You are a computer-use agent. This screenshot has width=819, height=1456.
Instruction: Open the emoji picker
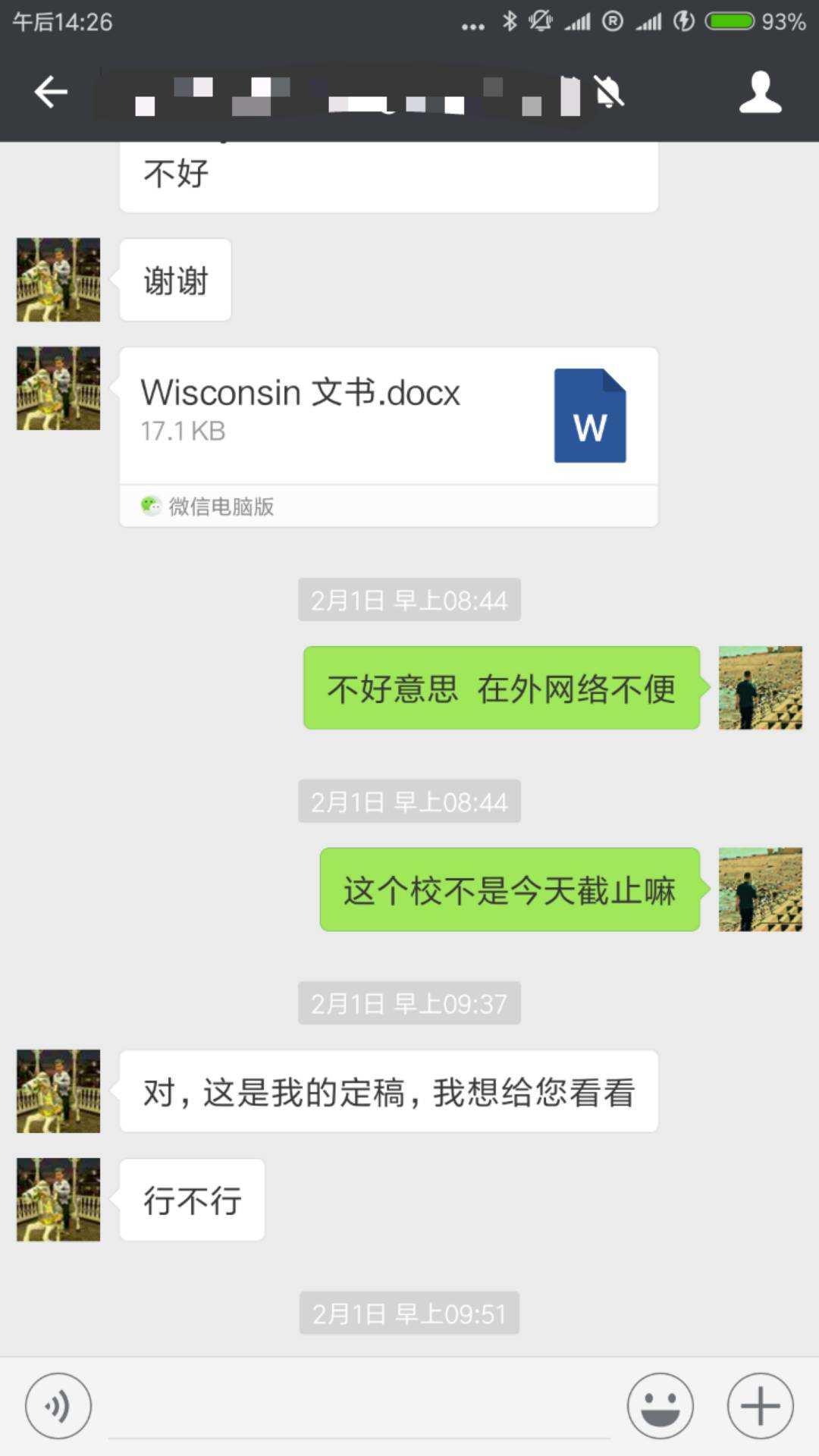click(660, 1406)
